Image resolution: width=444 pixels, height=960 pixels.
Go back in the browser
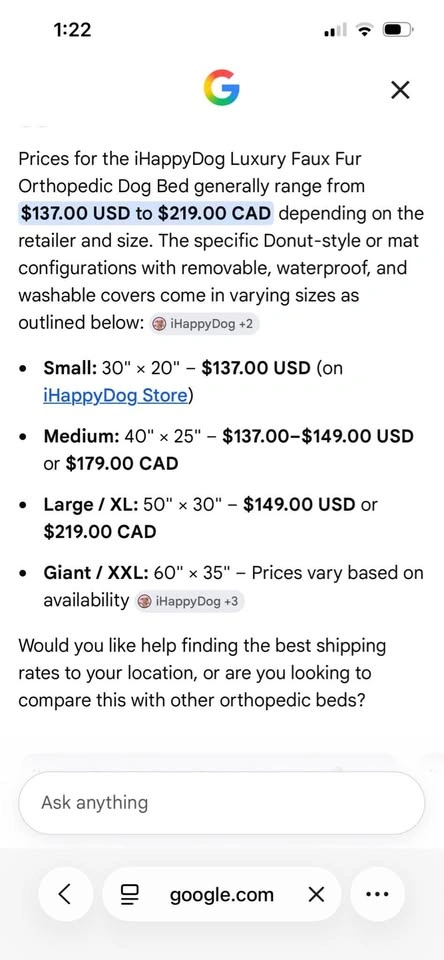point(66,894)
